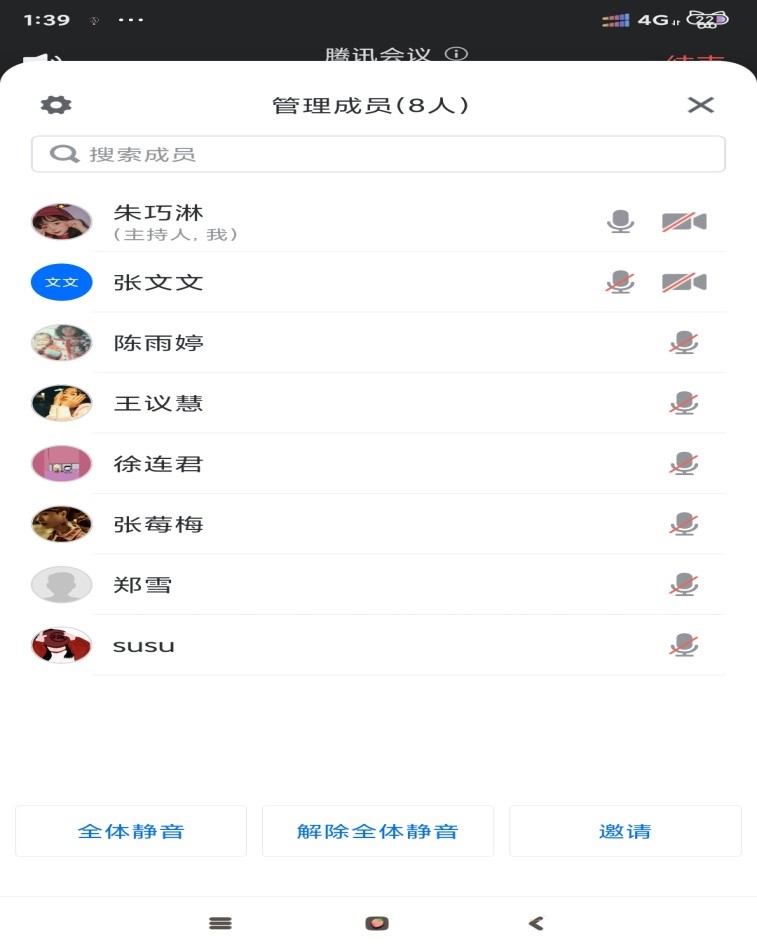Click the disabled camera icon beside 张文文
The width and height of the screenshot is (757, 951).
coord(684,282)
